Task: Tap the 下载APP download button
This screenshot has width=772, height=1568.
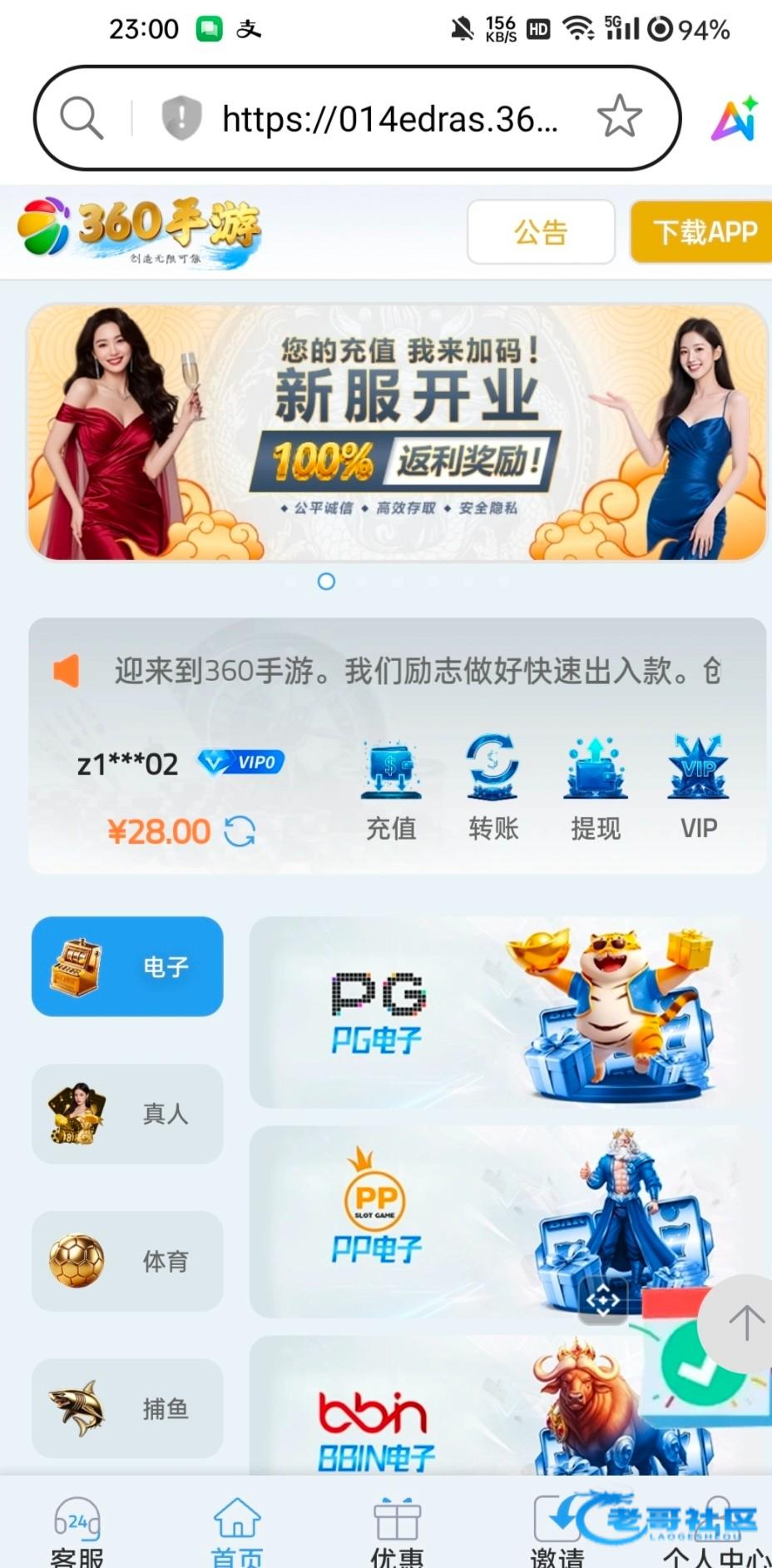Action: pos(703,231)
